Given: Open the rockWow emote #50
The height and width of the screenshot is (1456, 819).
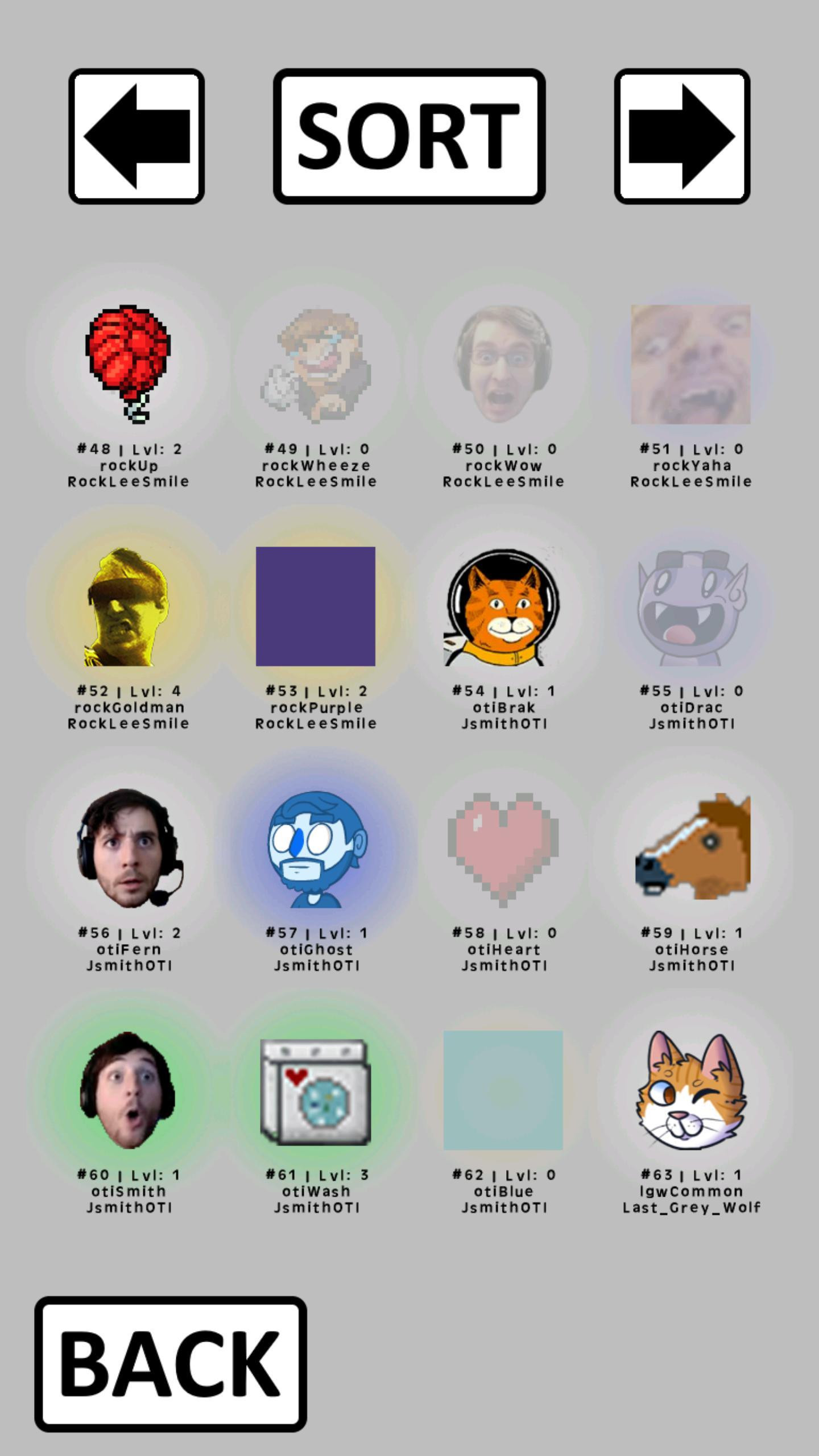Looking at the screenshot, I should click(x=503, y=364).
